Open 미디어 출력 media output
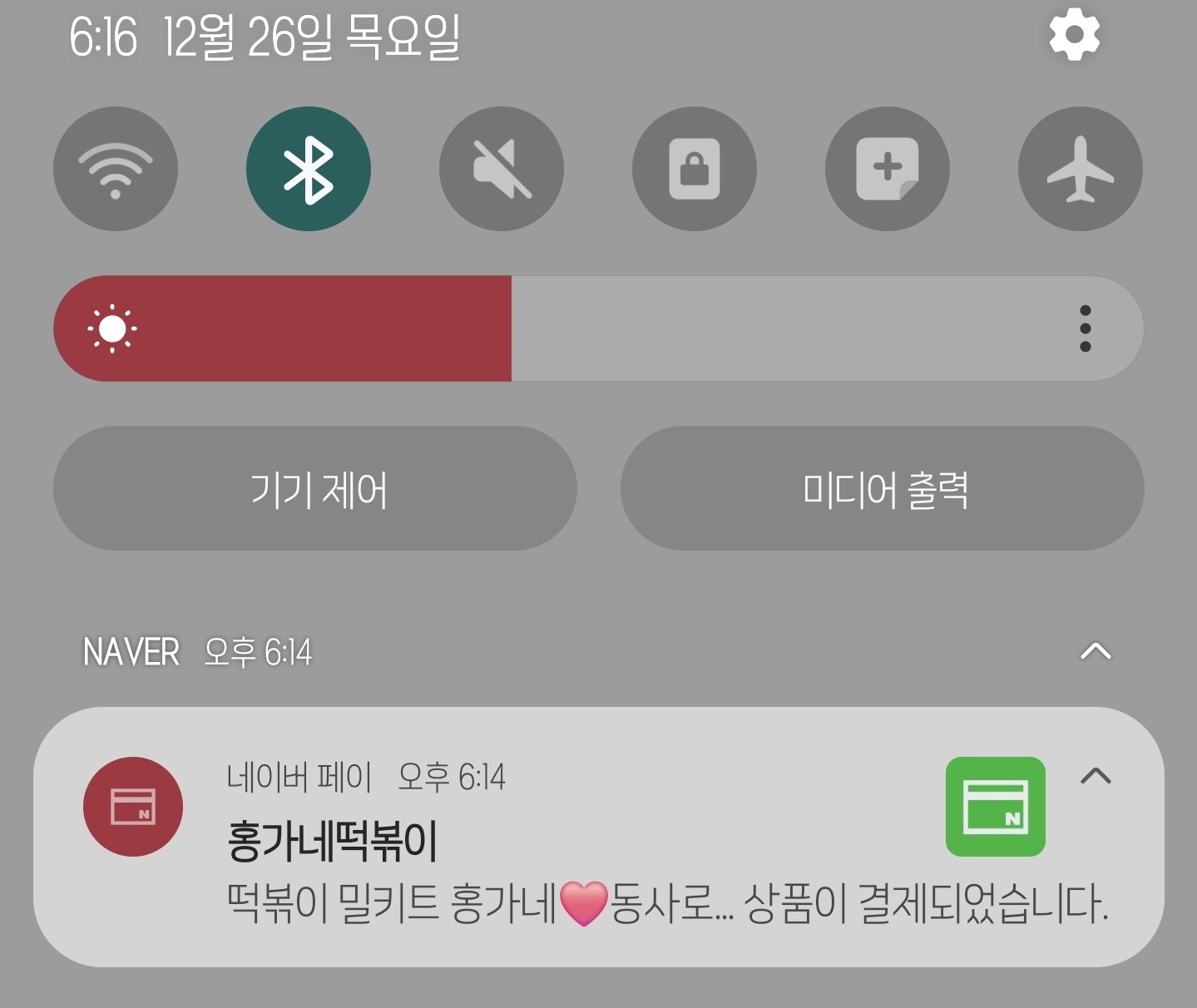The width and height of the screenshot is (1197, 1008). (x=883, y=488)
